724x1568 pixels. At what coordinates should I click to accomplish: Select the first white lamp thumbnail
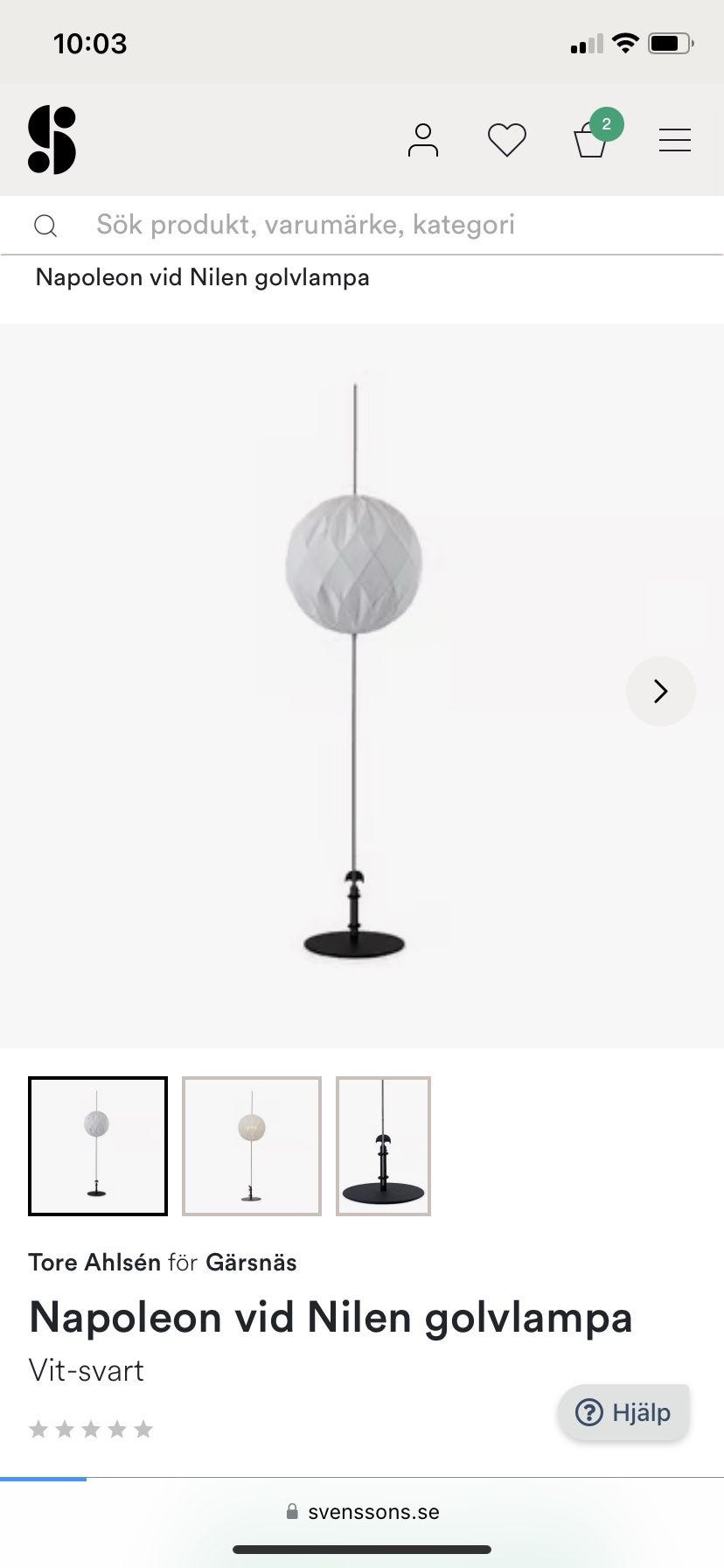(98, 1146)
